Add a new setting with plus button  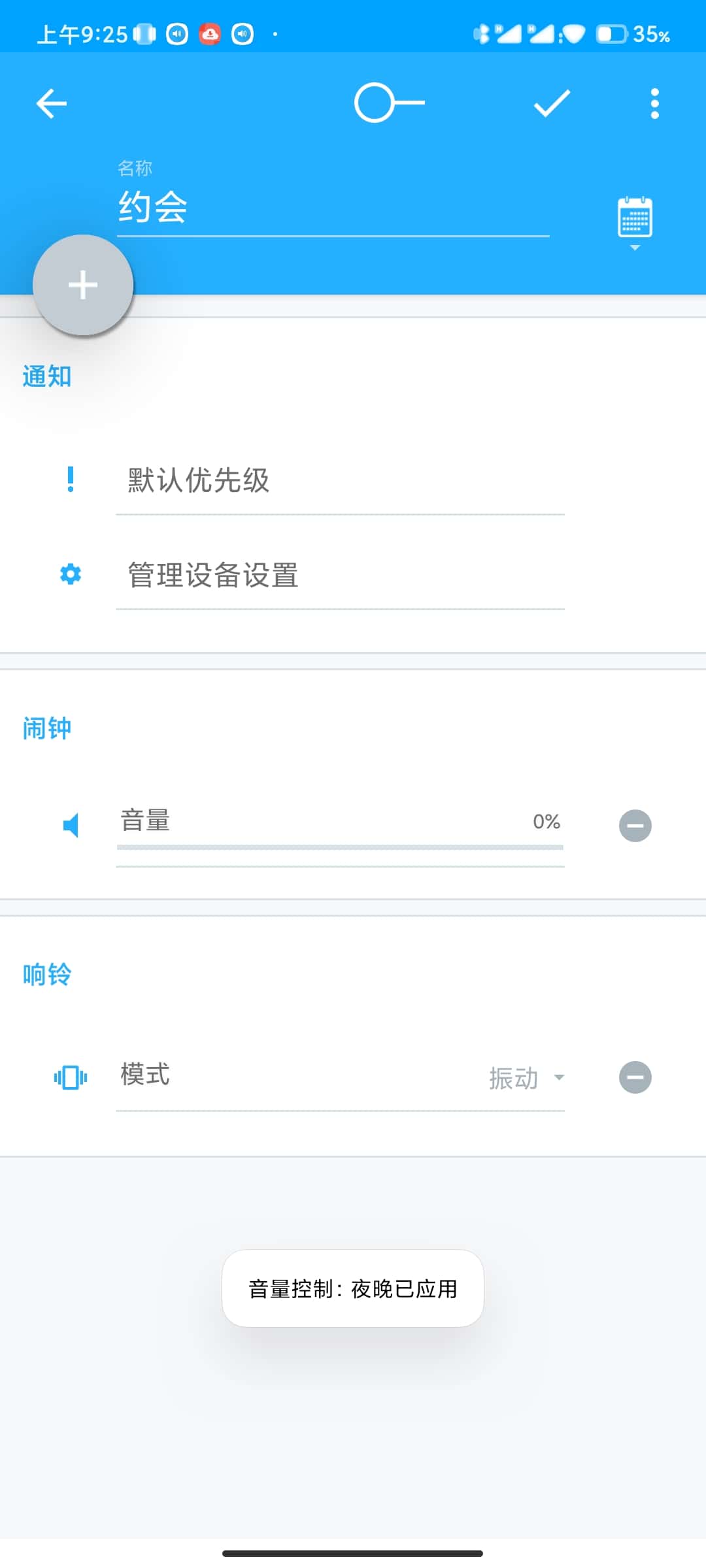[x=83, y=285]
